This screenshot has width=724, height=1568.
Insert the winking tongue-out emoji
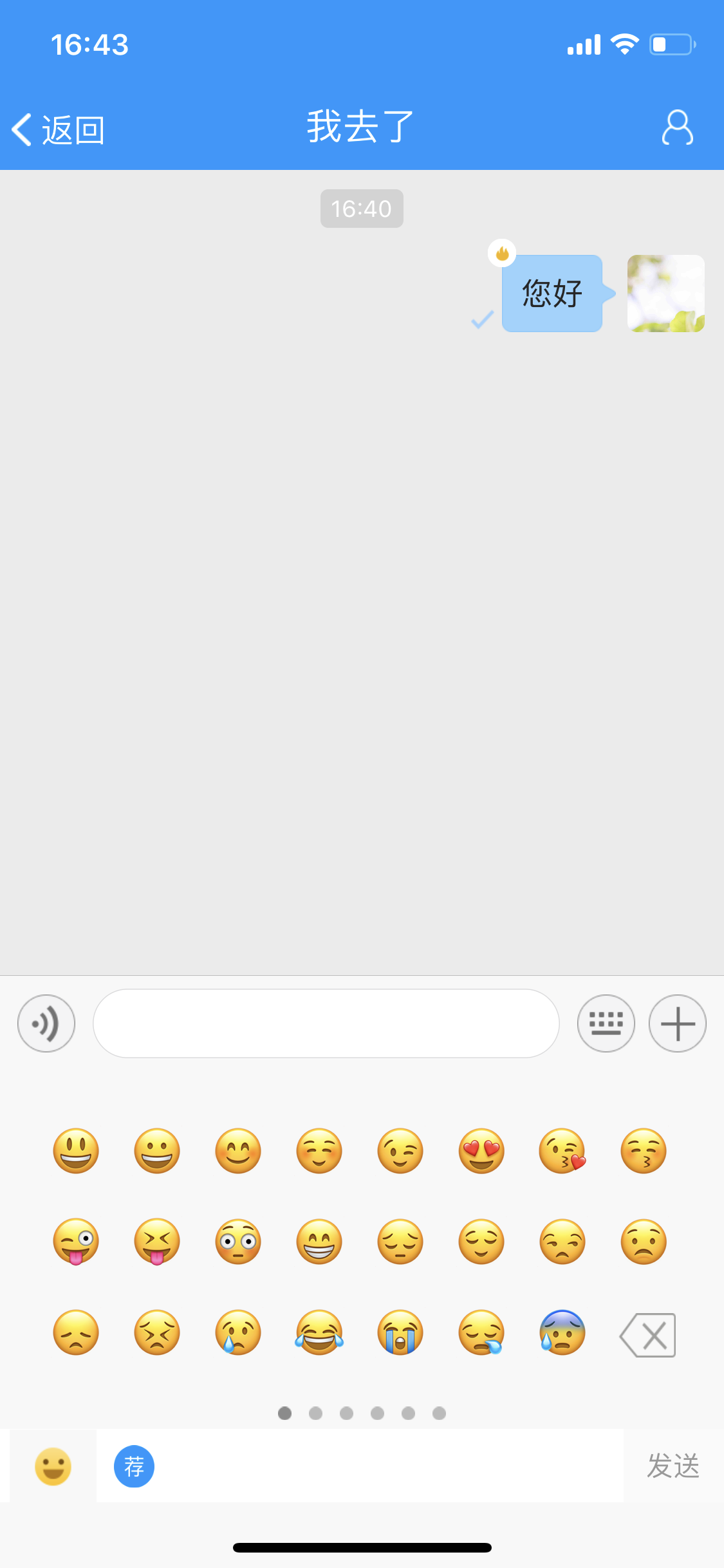(76, 1241)
